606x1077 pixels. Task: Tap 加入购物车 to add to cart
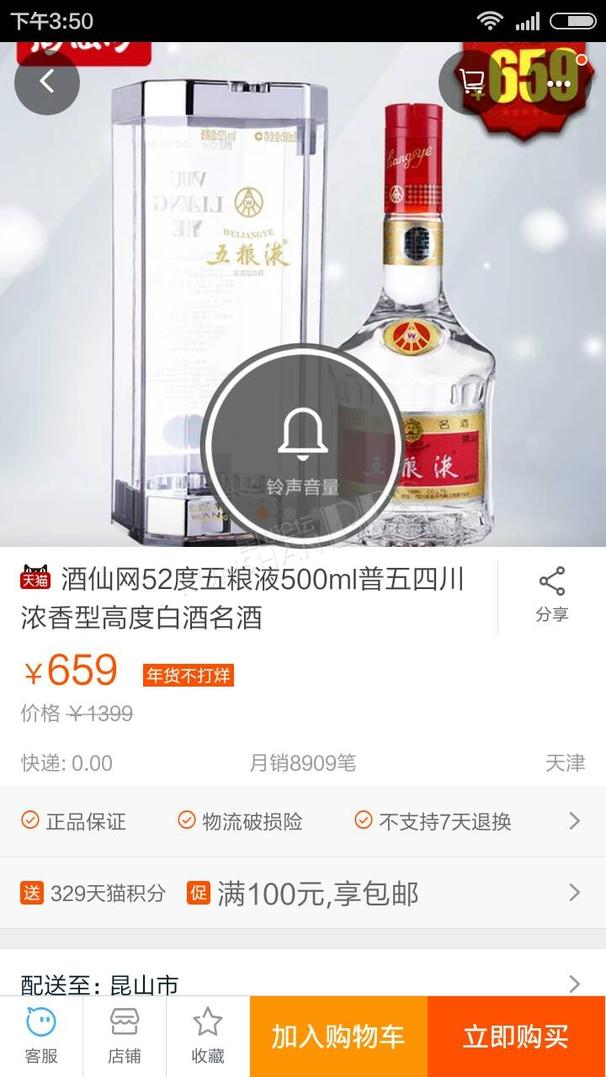pyautogui.click(x=338, y=1036)
